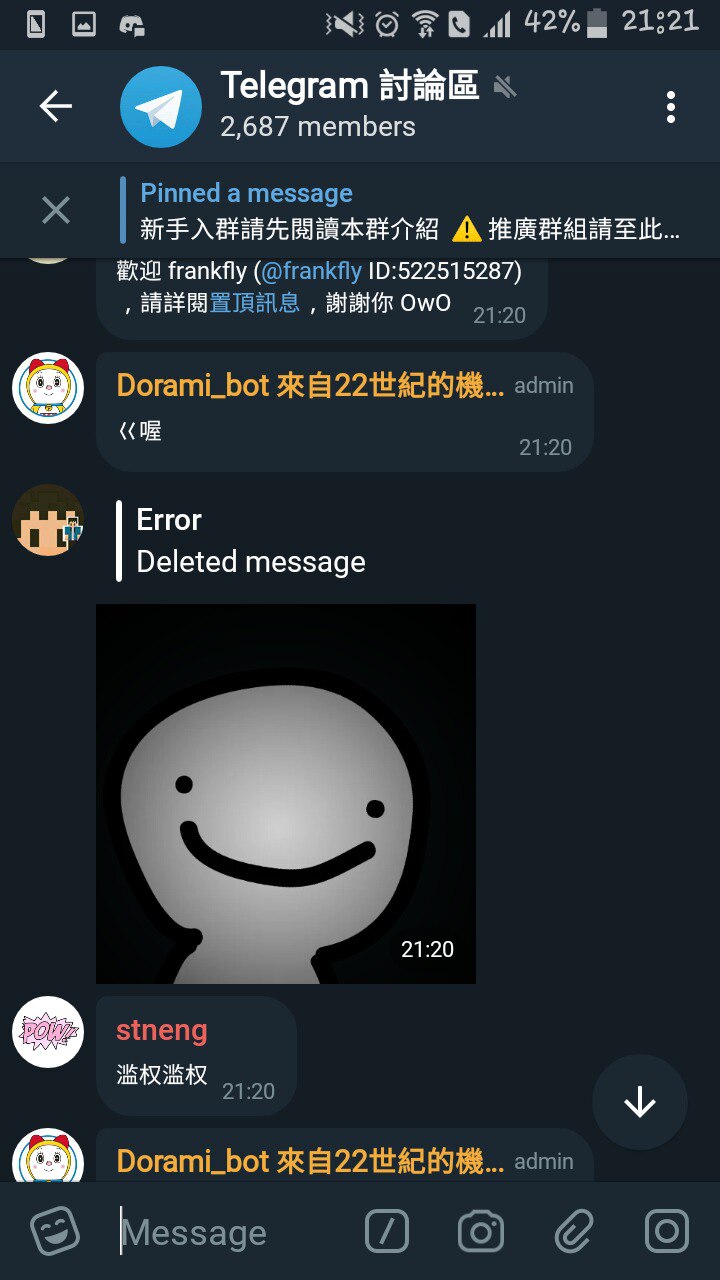Show bot commands with slash icon
Viewport: 720px width, 1280px height.
pos(387,1231)
